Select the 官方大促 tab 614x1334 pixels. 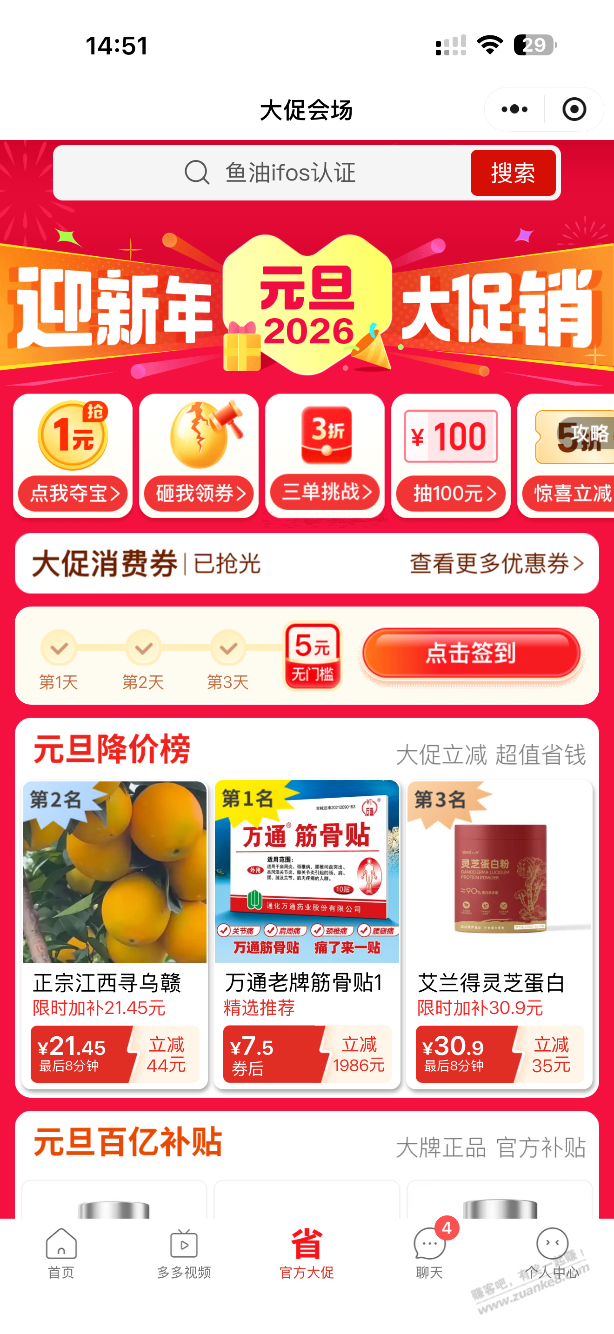(306, 1254)
